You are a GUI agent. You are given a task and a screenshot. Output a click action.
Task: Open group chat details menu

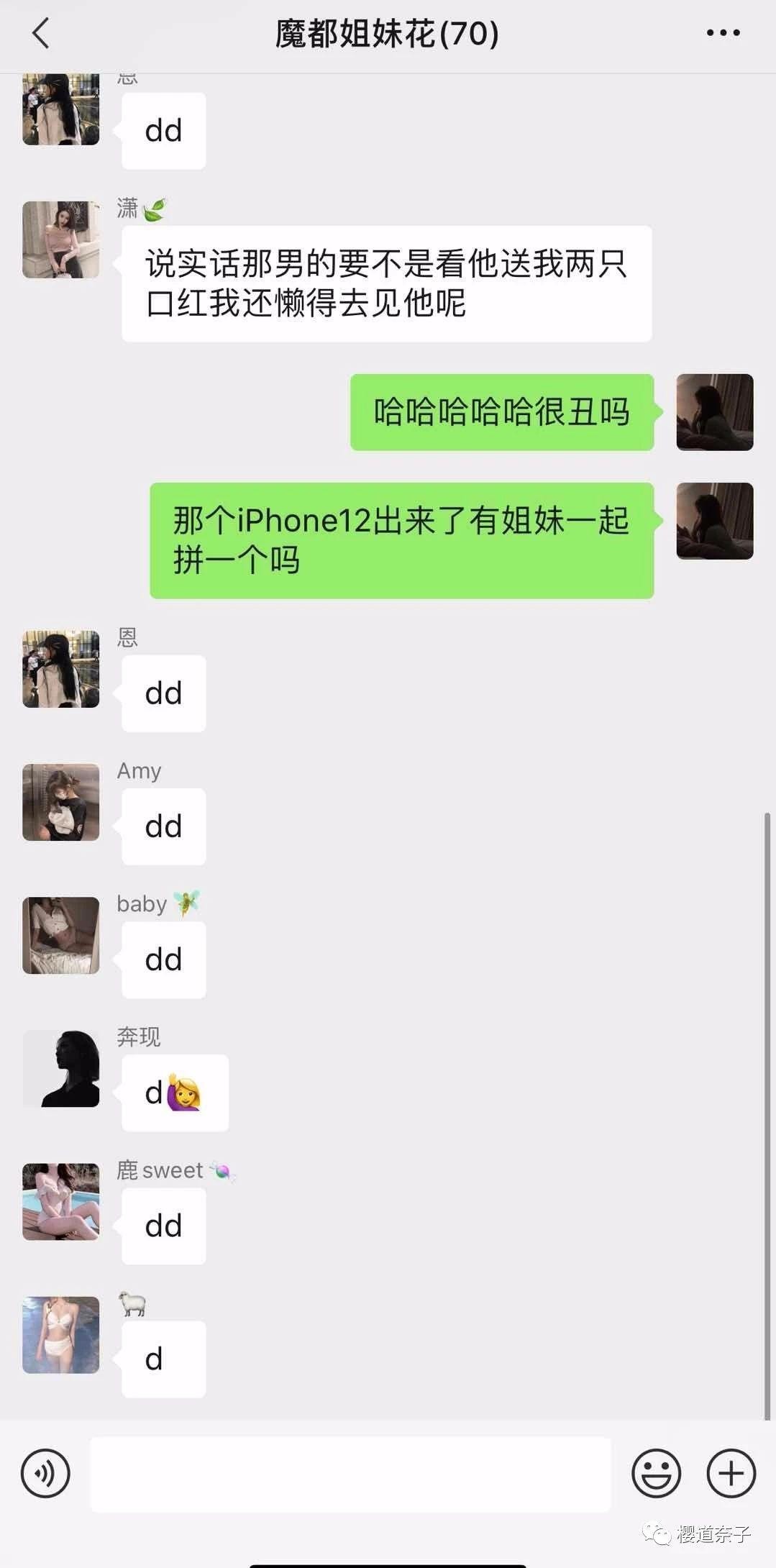723,33
